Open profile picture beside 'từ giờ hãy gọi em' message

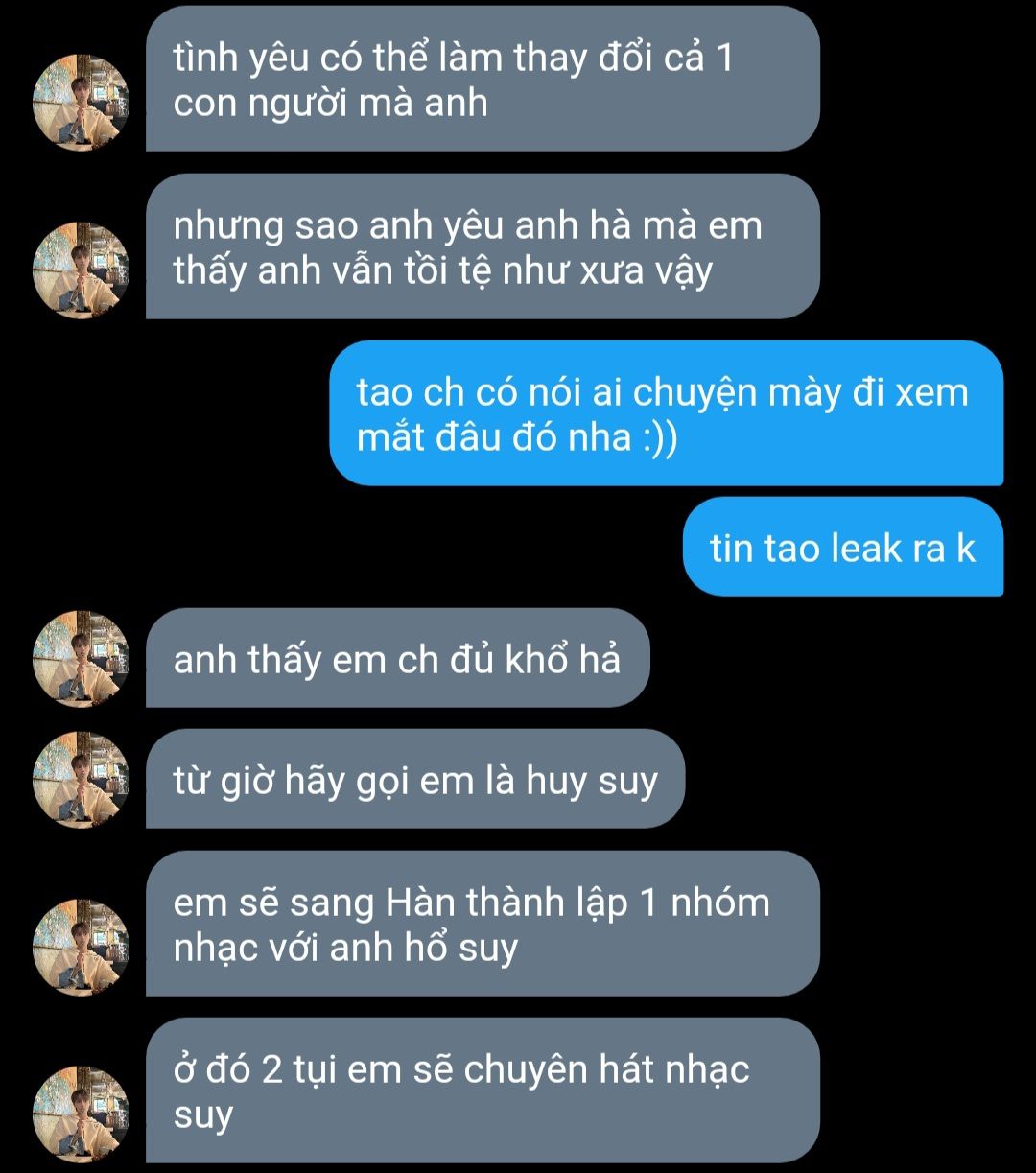pyautogui.click(x=81, y=780)
